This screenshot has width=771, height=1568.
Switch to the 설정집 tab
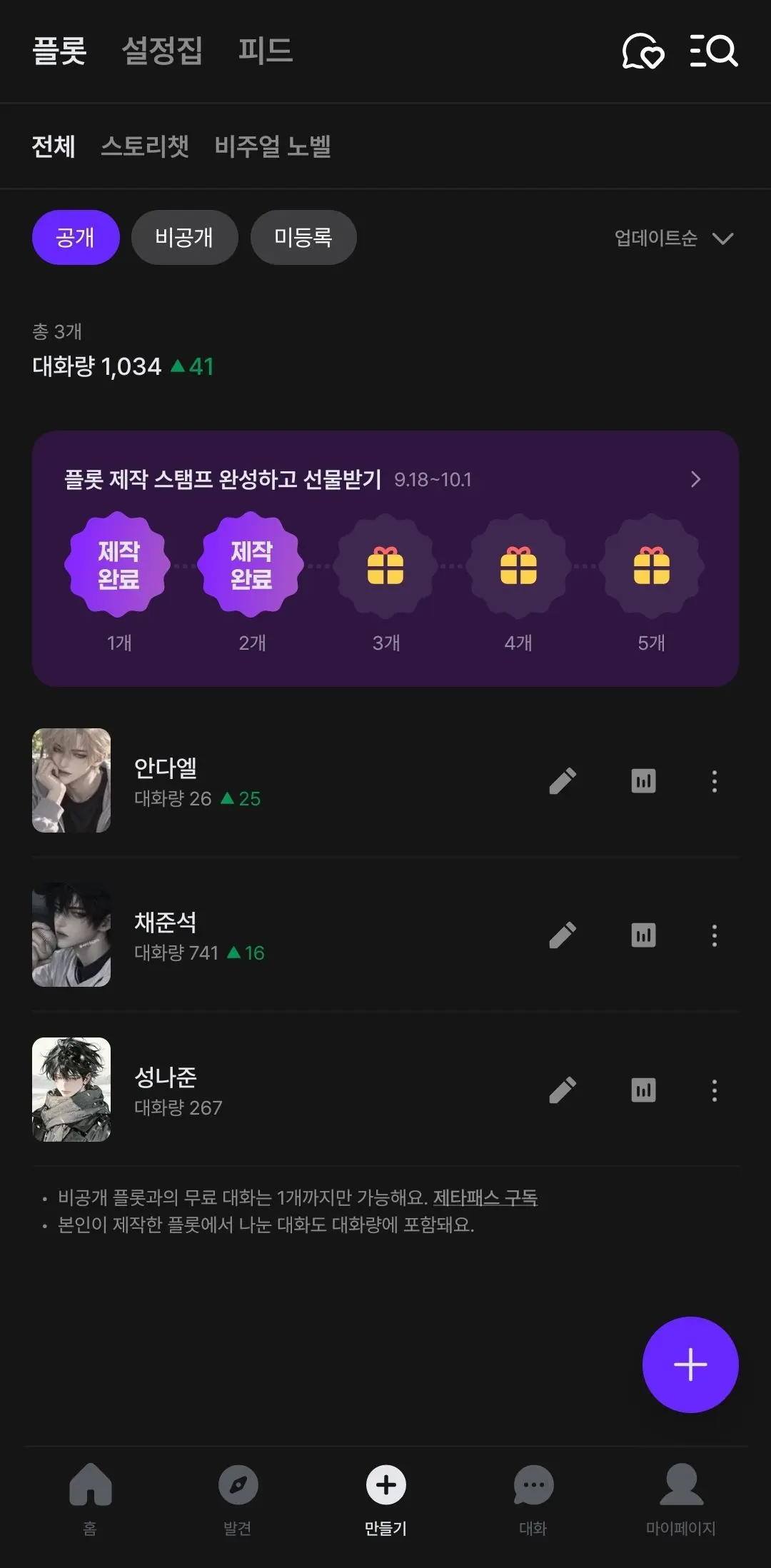(x=162, y=51)
